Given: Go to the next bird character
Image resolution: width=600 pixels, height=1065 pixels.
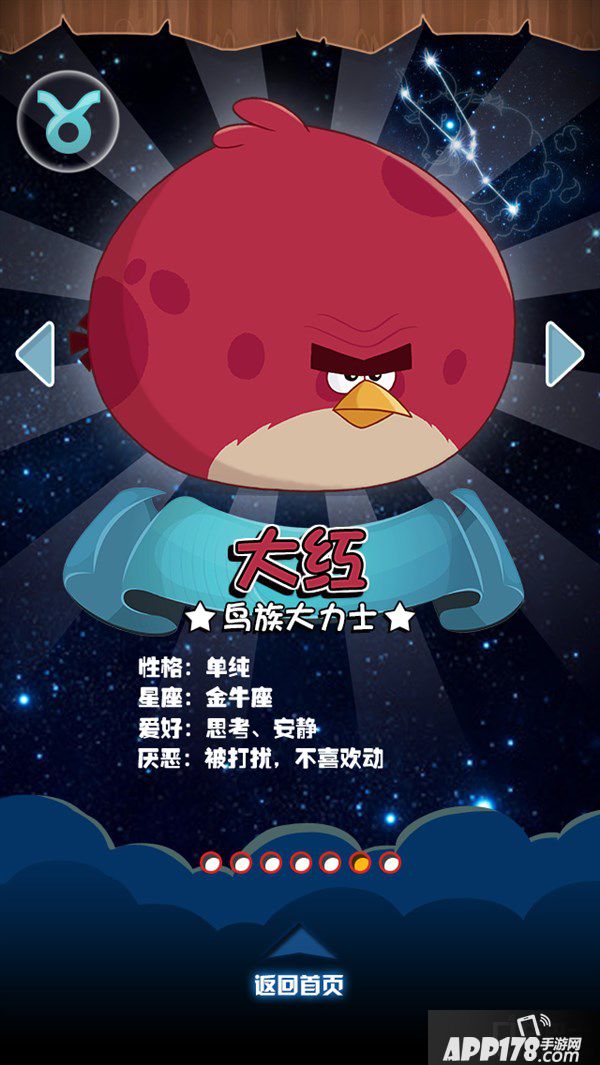Looking at the screenshot, I should (x=564, y=353).
